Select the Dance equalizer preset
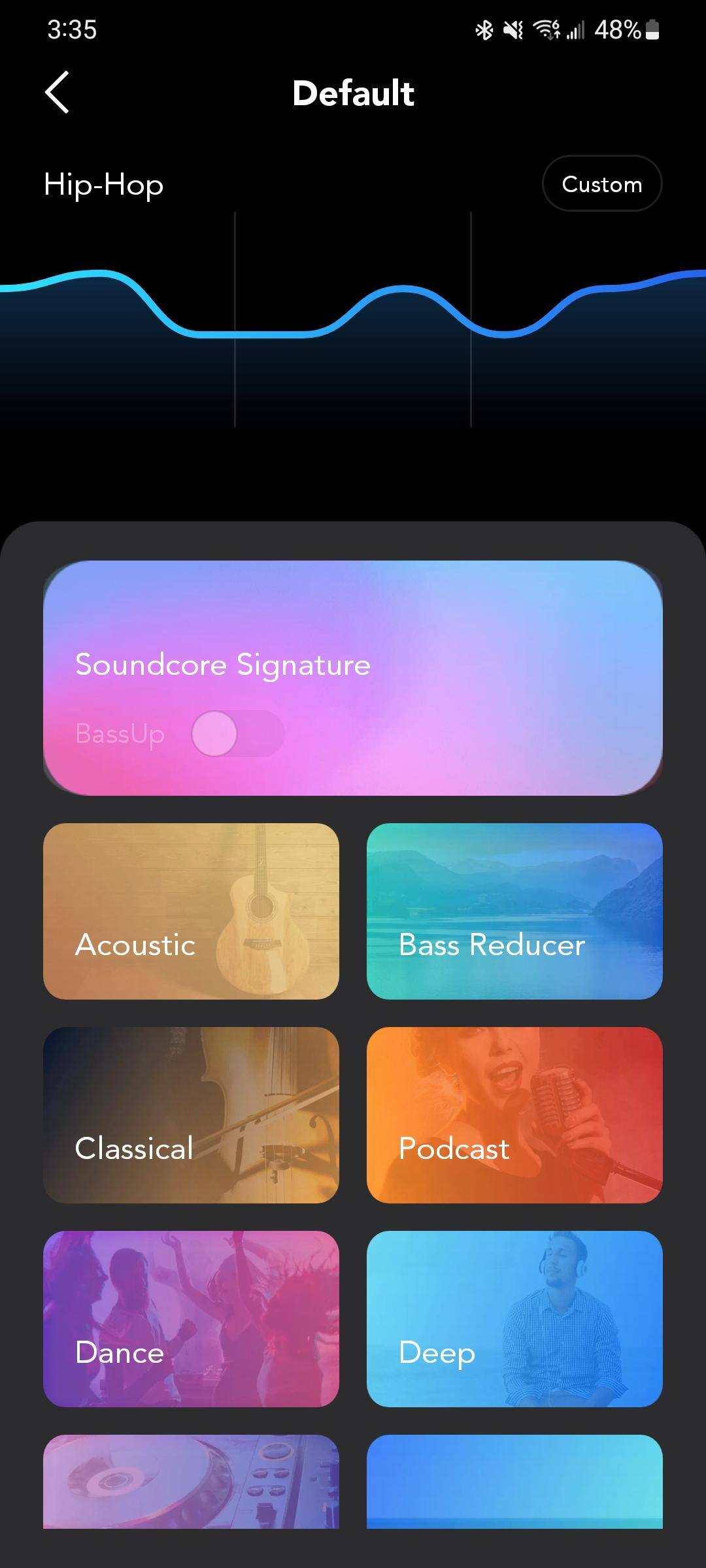The height and width of the screenshot is (1568, 706). (191, 1318)
